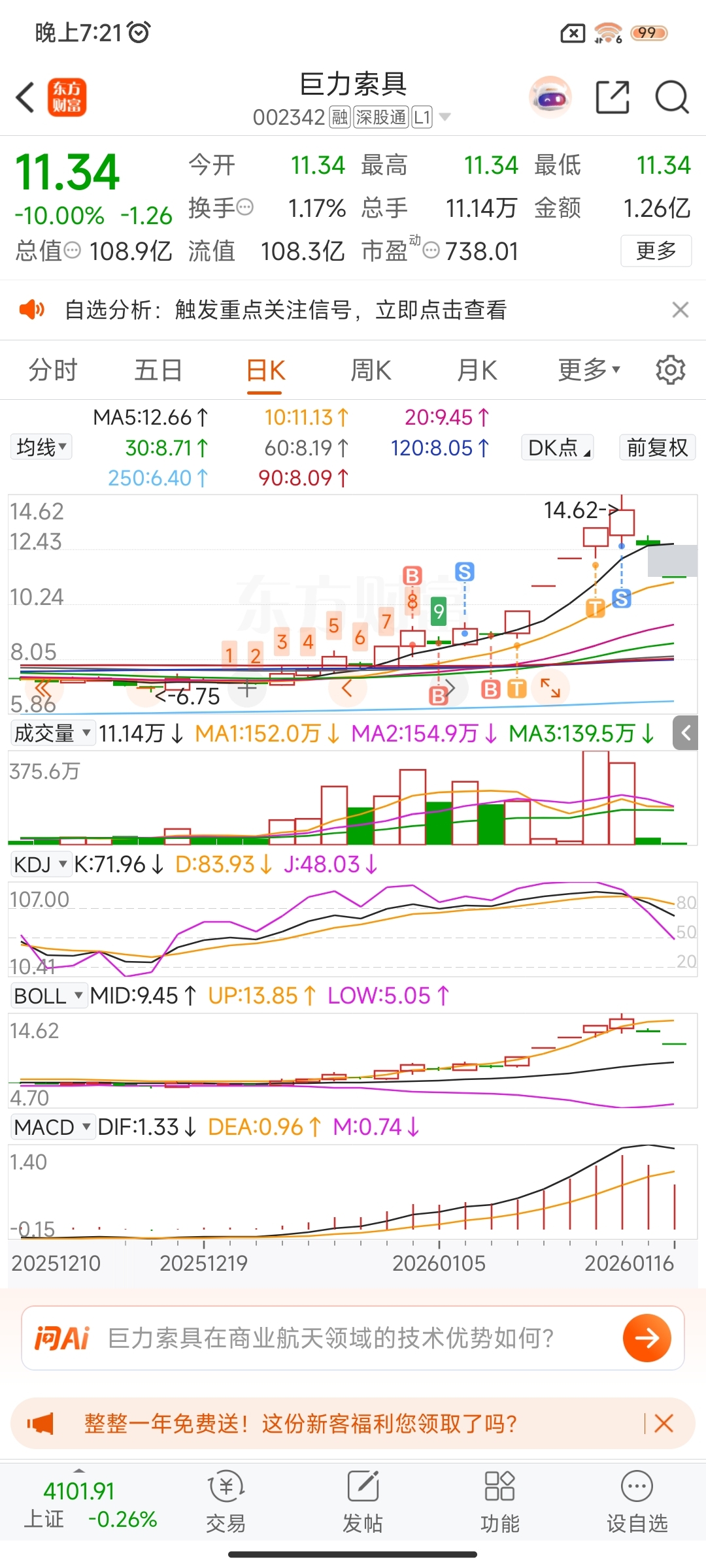The image size is (706, 1568).
Task: Expand the 更多 chart period dropdown
Action: pos(588,370)
